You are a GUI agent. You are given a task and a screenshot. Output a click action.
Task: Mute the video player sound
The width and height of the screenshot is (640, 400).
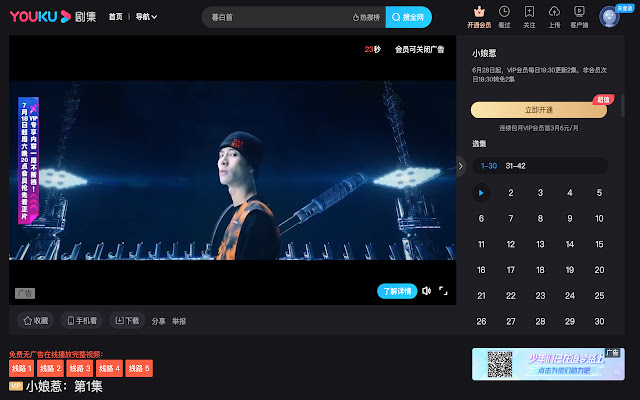click(426, 291)
